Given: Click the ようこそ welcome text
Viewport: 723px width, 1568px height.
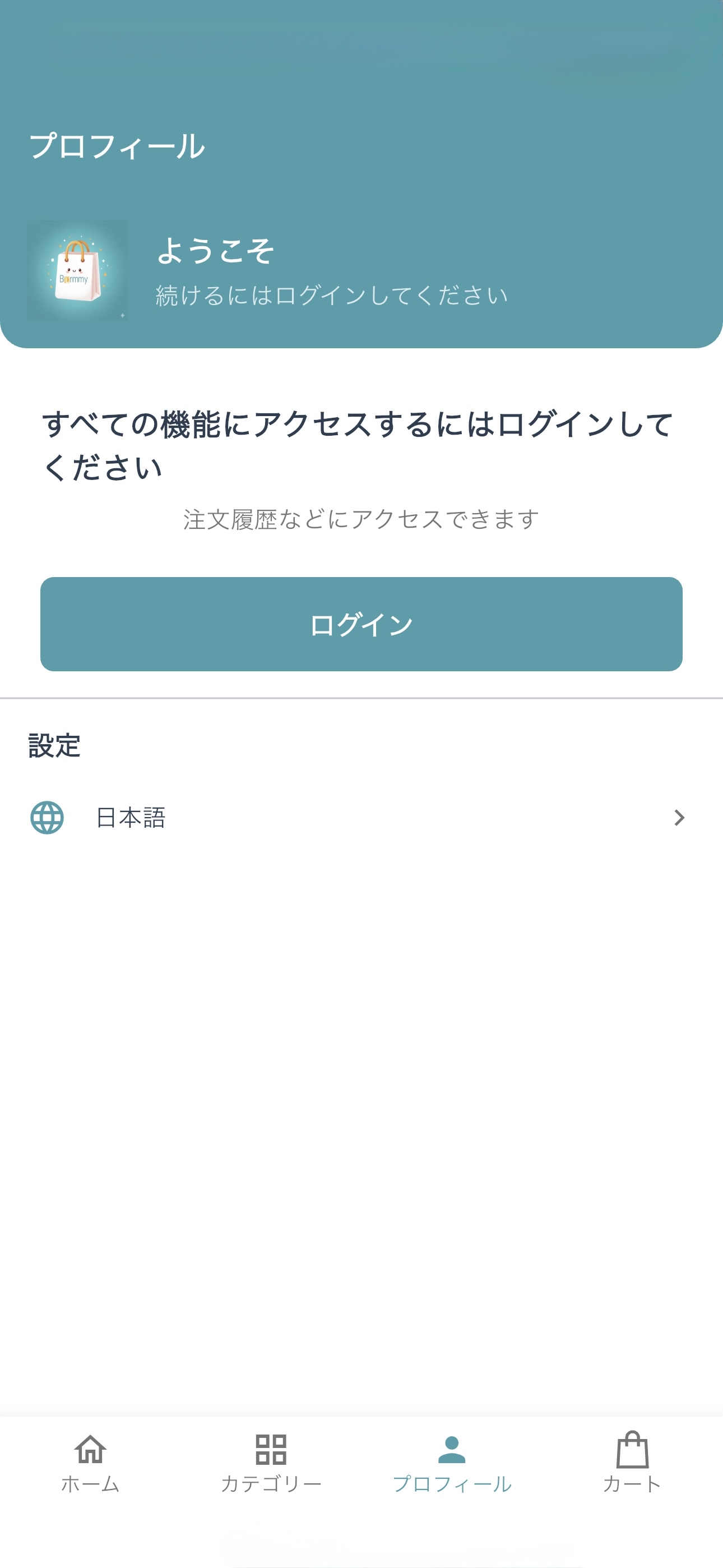Looking at the screenshot, I should (214, 251).
